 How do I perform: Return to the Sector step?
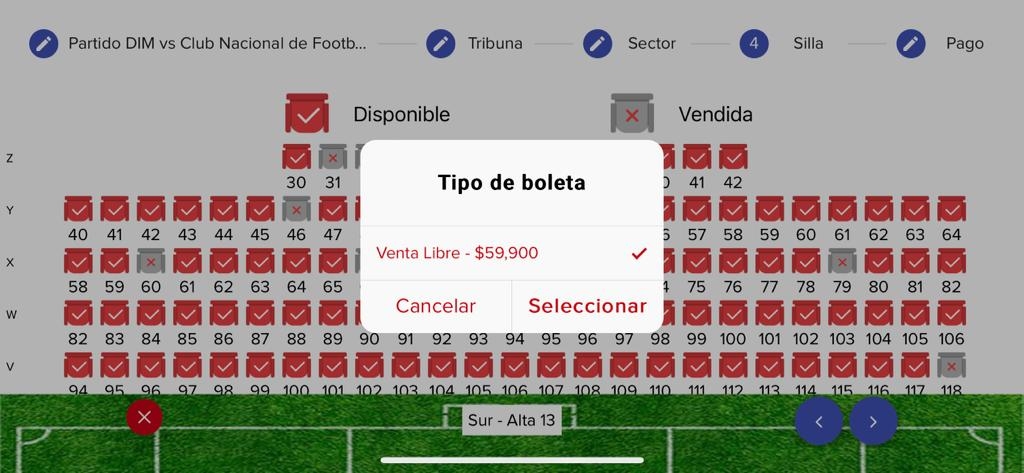tap(598, 43)
